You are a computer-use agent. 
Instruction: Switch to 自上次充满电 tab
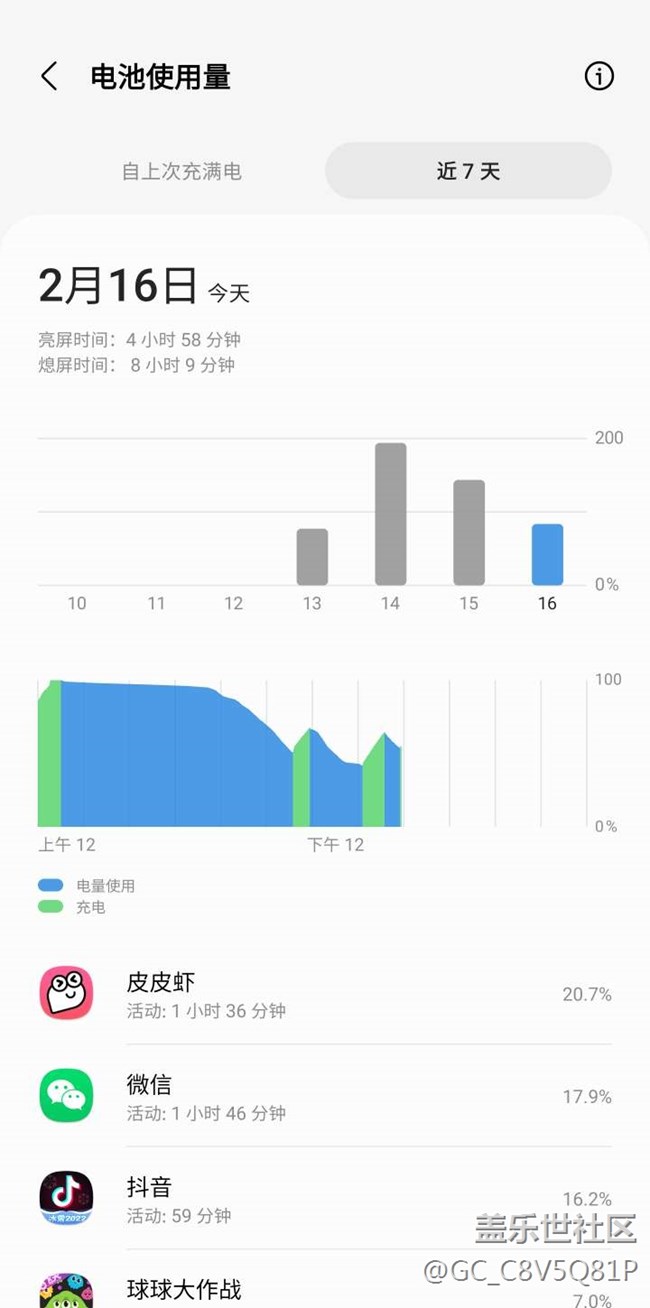coord(182,171)
